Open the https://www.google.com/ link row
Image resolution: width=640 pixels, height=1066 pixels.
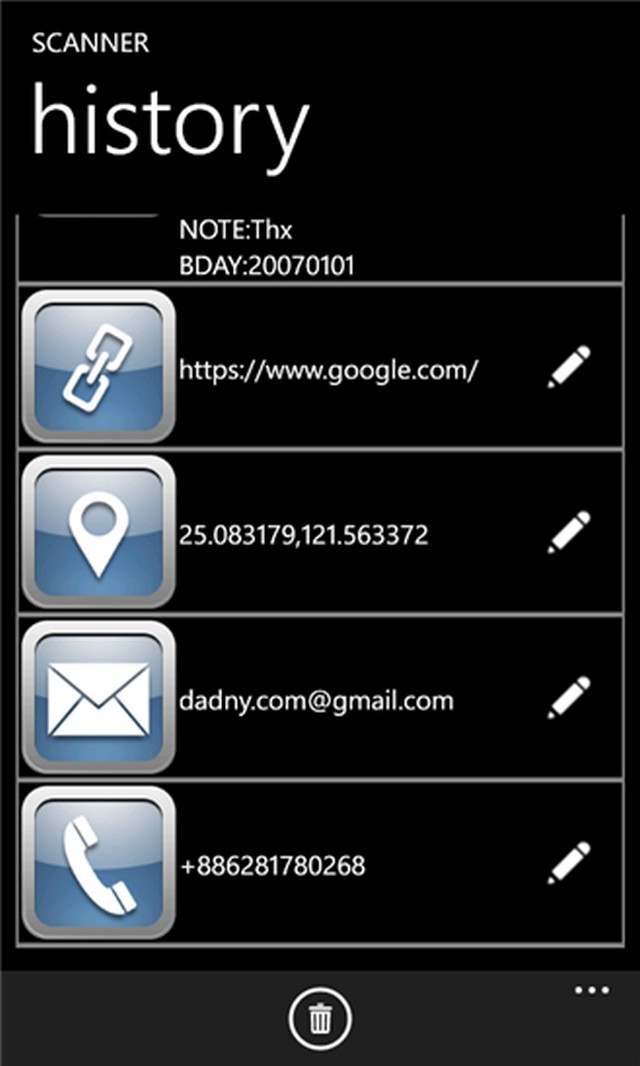[x=328, y=370]
